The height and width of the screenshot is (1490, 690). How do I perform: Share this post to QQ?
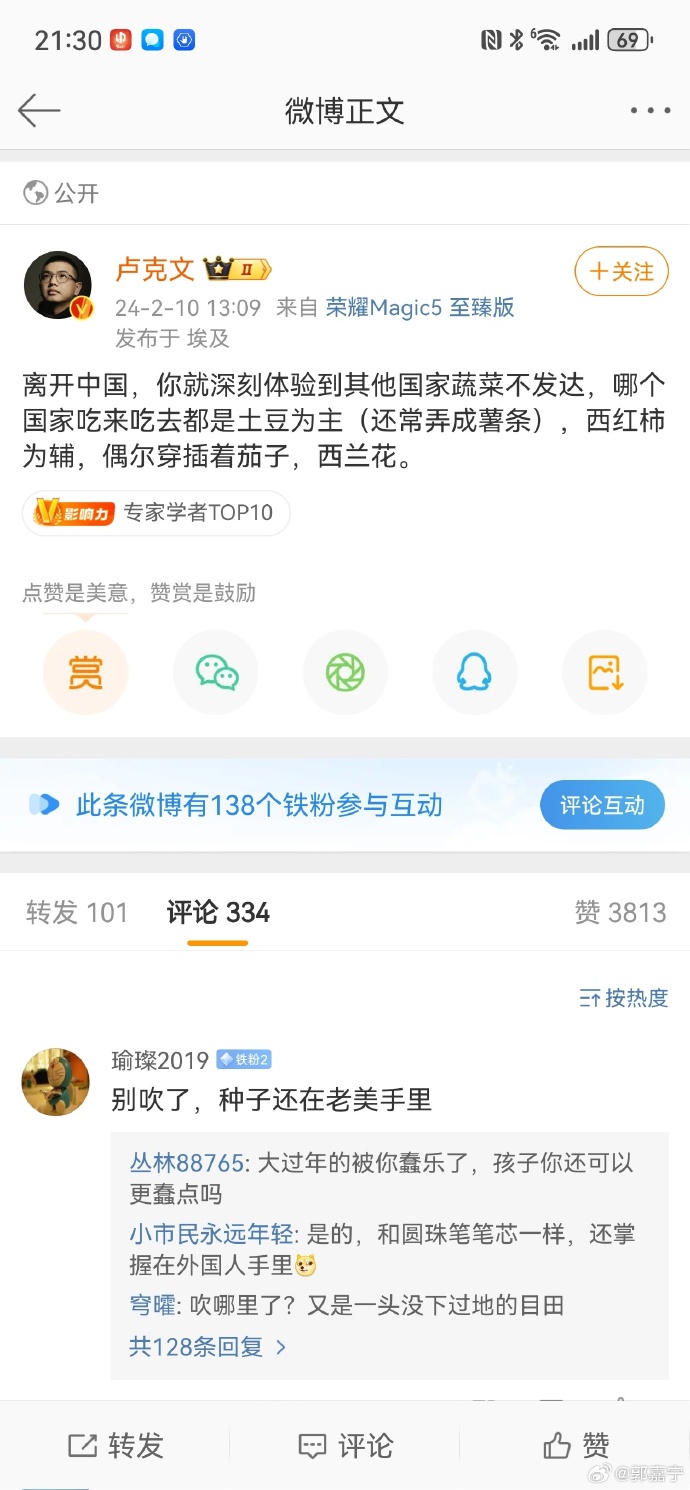475,673
